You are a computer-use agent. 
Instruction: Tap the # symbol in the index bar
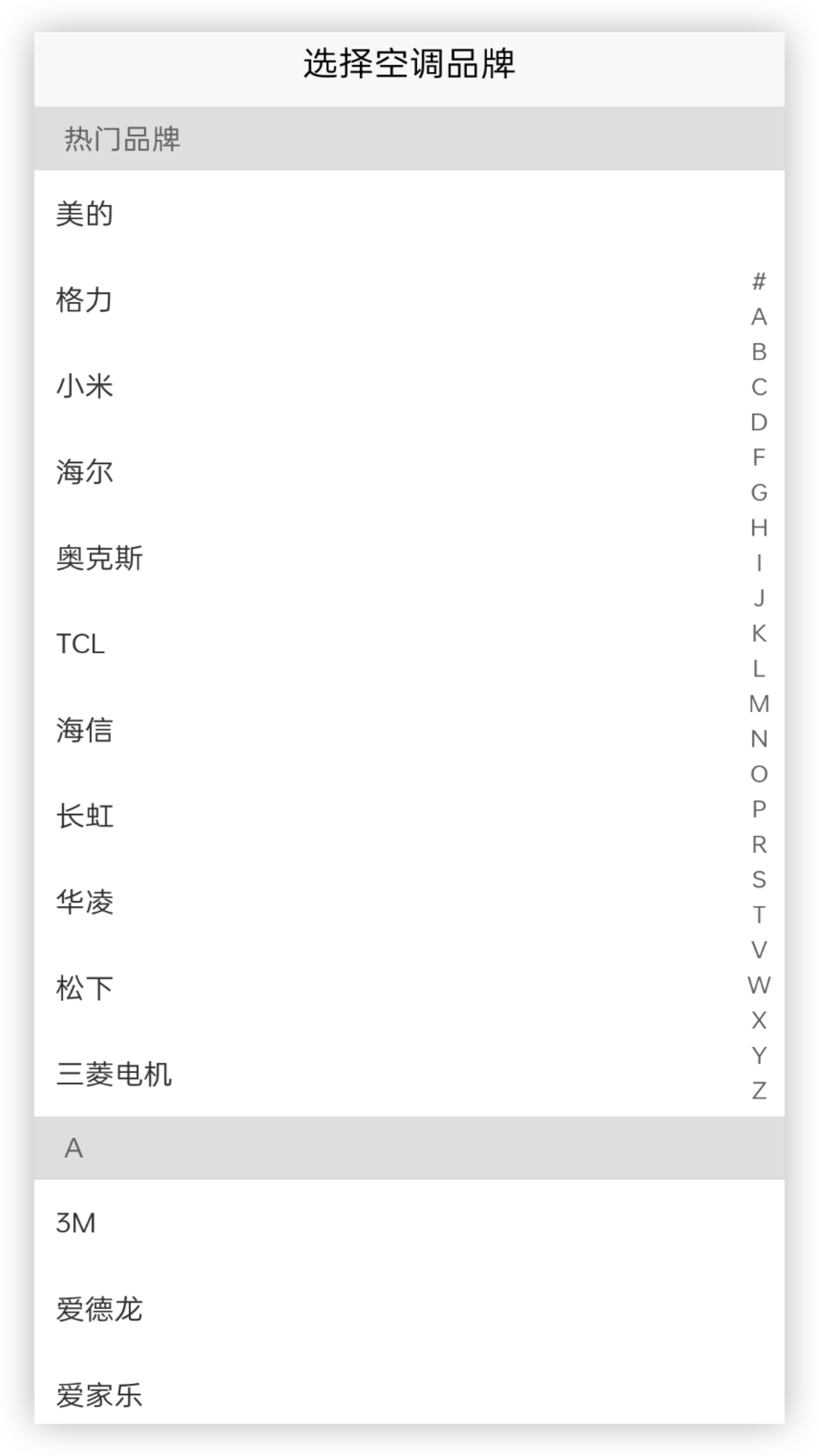click(x=758, y=281)
